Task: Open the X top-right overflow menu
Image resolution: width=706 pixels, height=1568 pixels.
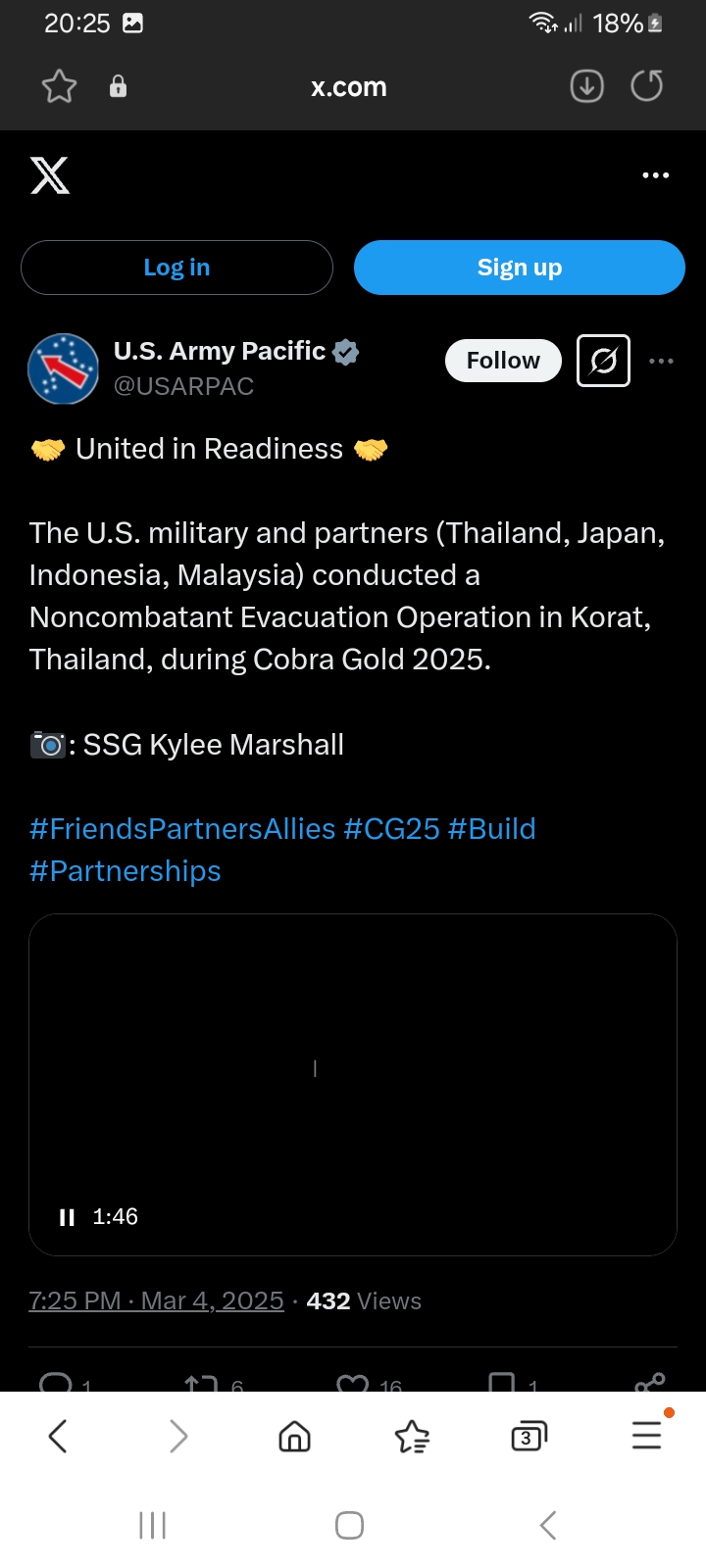Action: tap(655, 175)
